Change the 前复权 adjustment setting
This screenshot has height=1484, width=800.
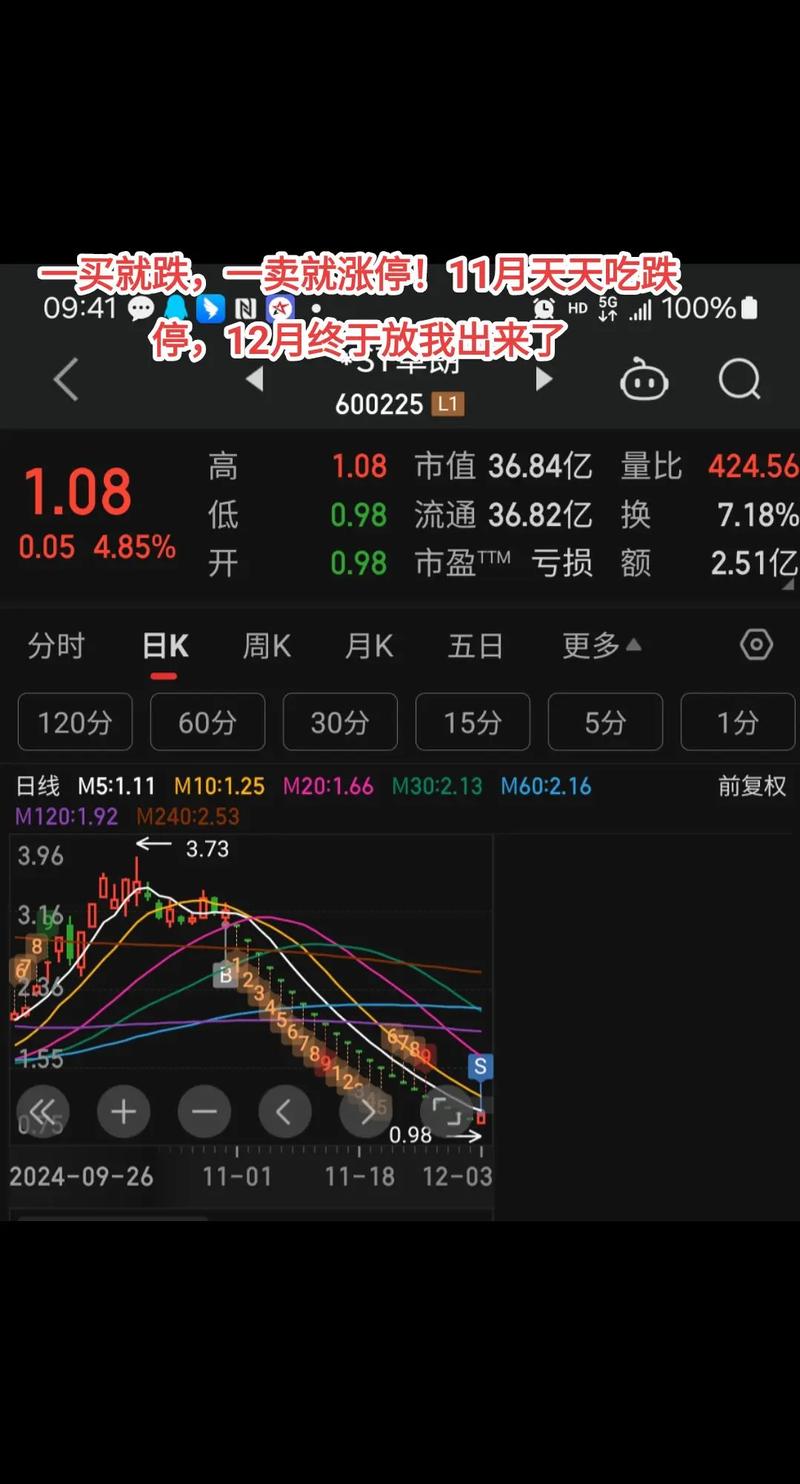[752, 786]
